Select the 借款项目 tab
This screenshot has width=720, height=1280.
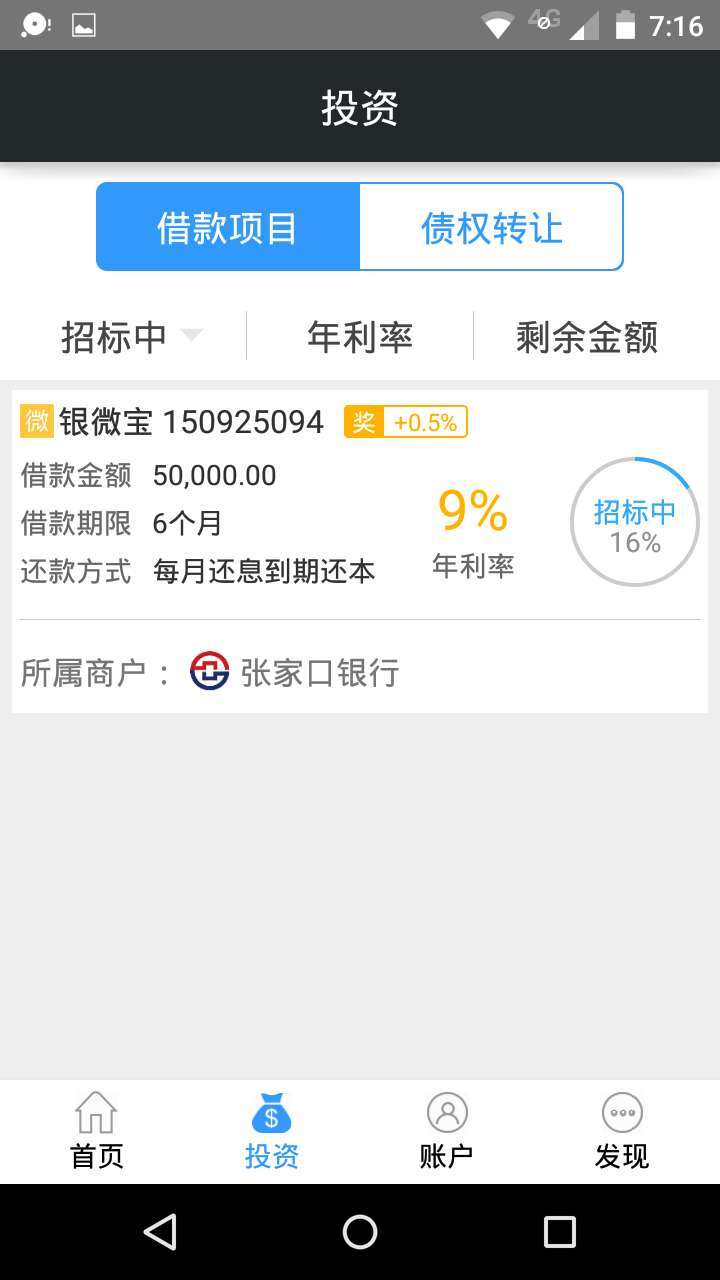click(228, 227)
